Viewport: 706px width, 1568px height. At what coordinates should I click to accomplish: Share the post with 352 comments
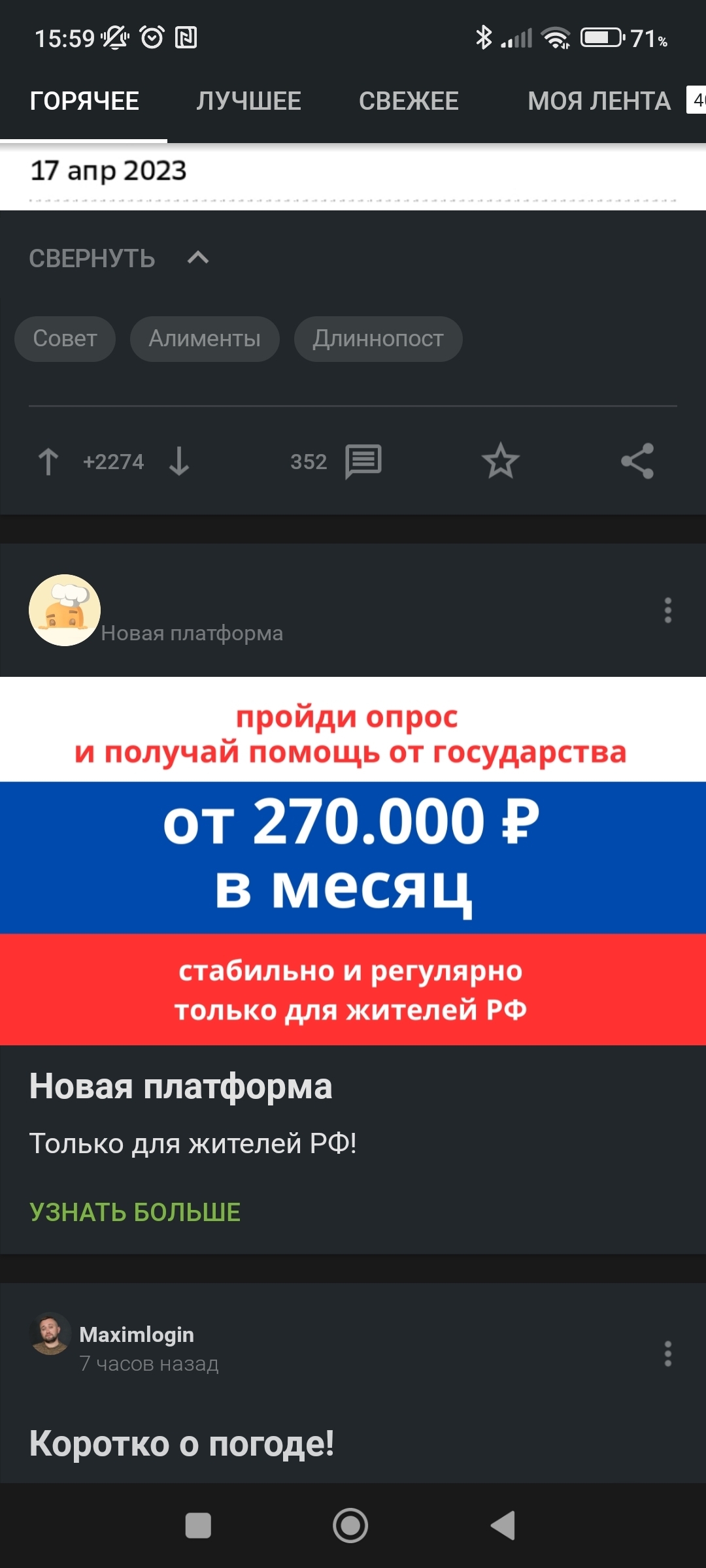coord(637,461)
